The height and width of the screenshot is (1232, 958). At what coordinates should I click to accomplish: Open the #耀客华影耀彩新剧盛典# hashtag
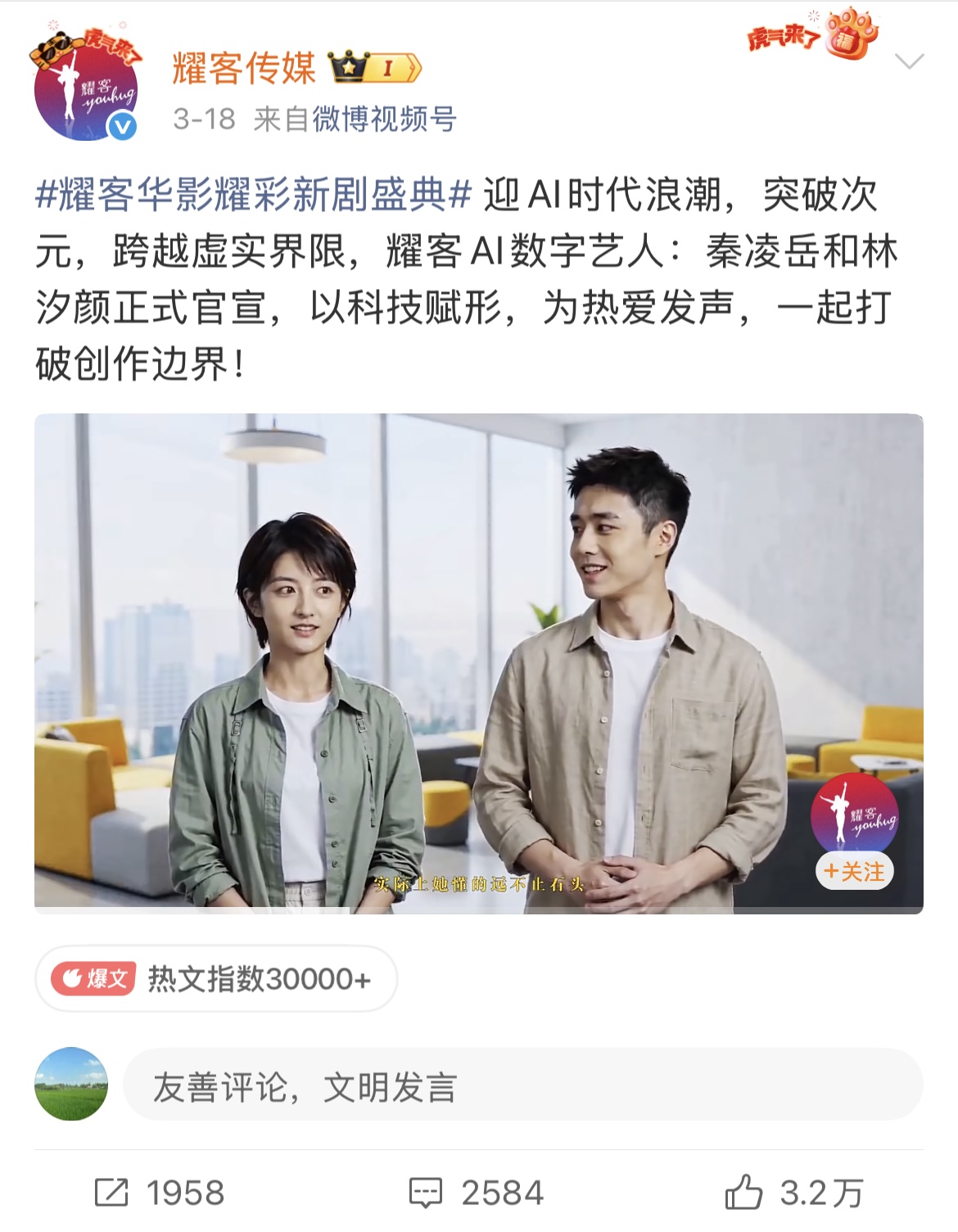tap(254, 196)
